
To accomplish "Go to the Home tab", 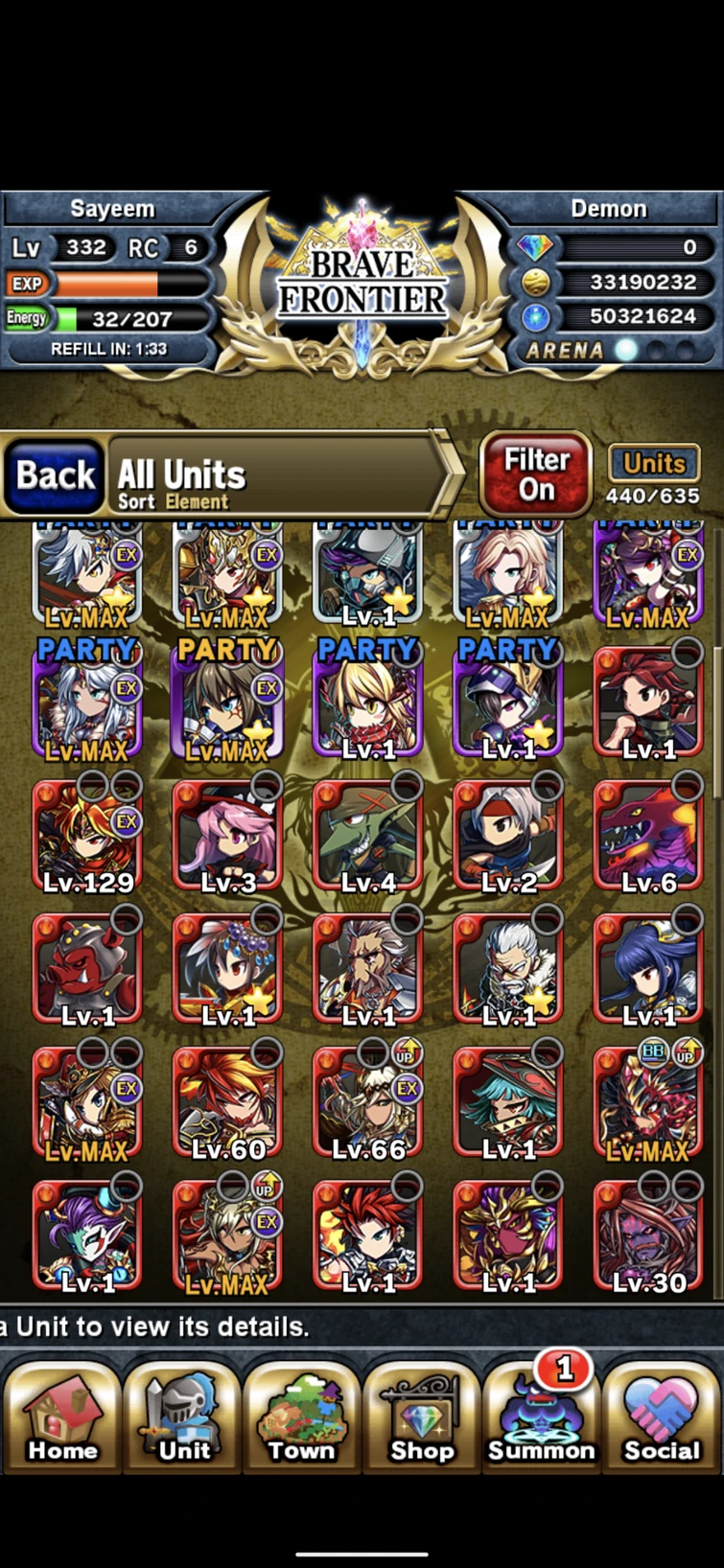I will pyautogui.click(x=62, y=1419).
